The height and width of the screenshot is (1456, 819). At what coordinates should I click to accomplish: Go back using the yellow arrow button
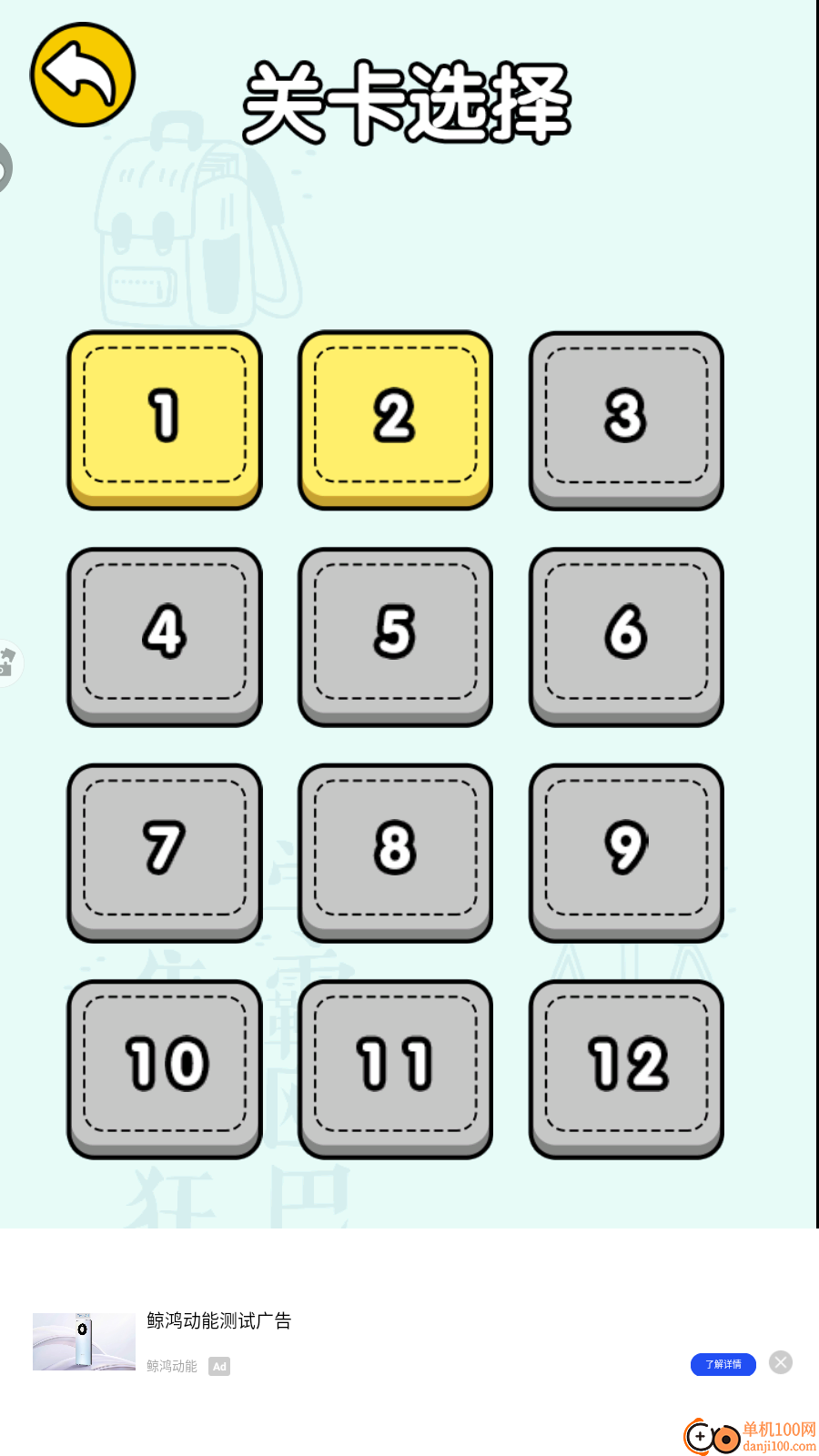pyautogui.click(x=83, y=75)
